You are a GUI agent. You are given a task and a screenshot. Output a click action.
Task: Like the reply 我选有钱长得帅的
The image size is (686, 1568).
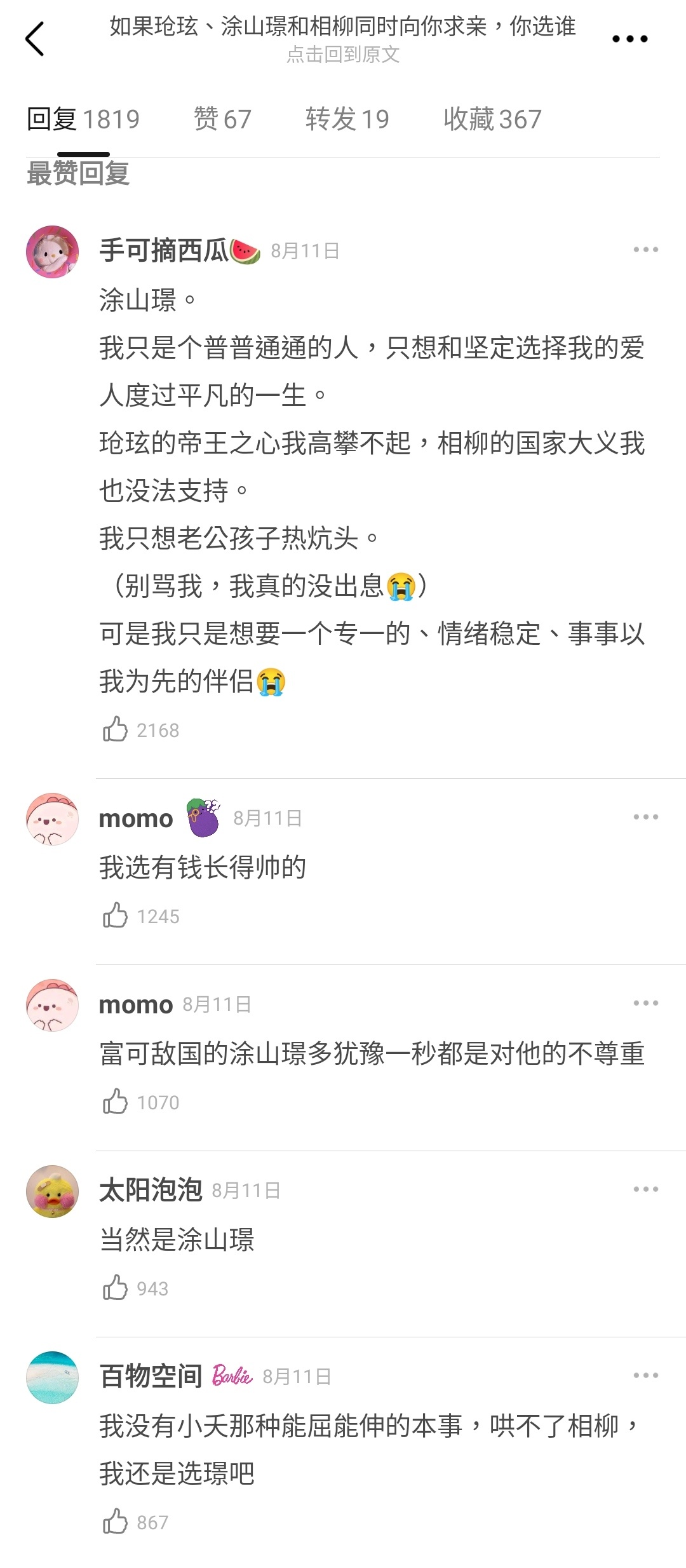tap(116, 916)
